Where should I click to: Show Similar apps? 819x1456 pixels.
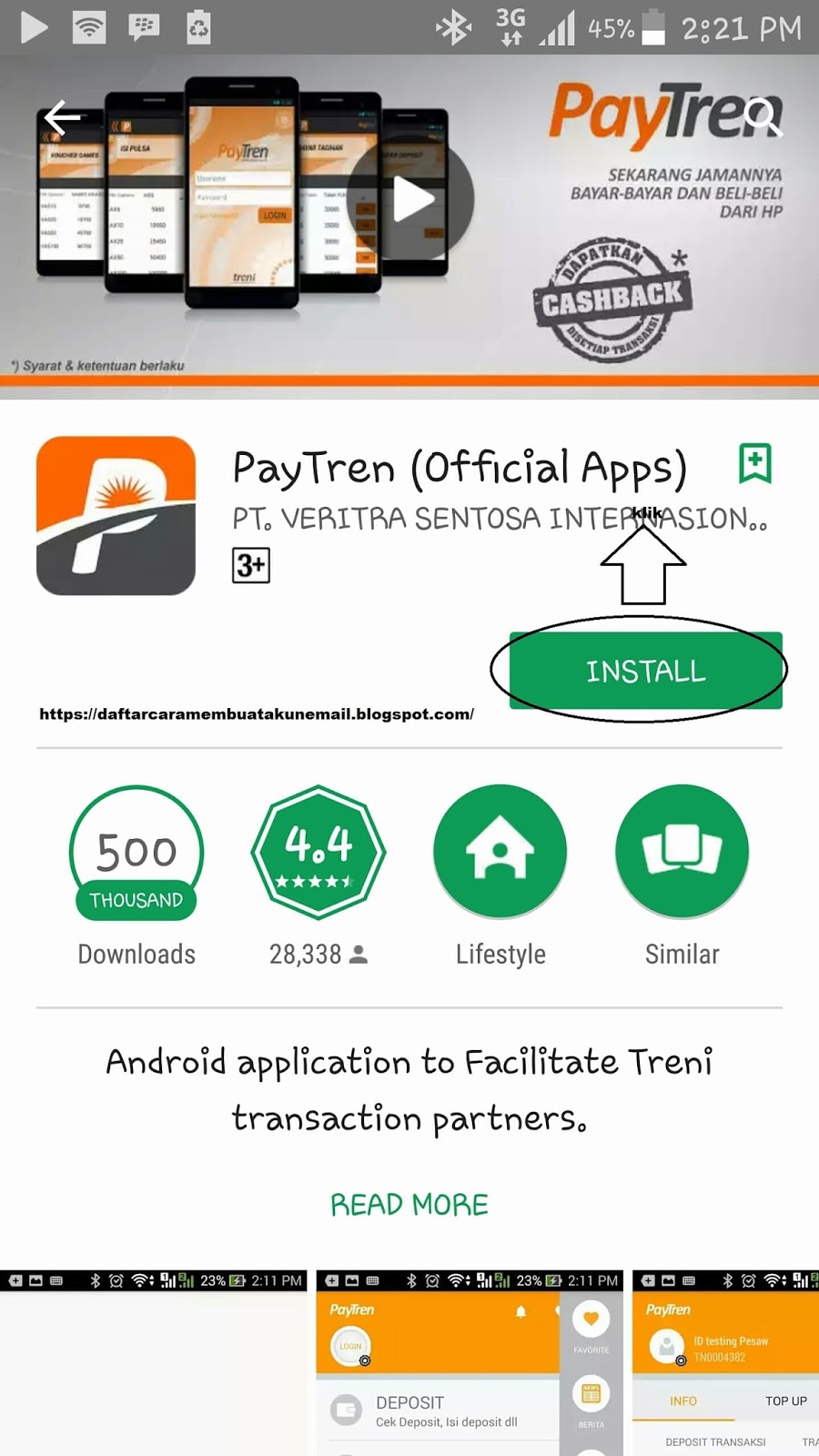682,853
